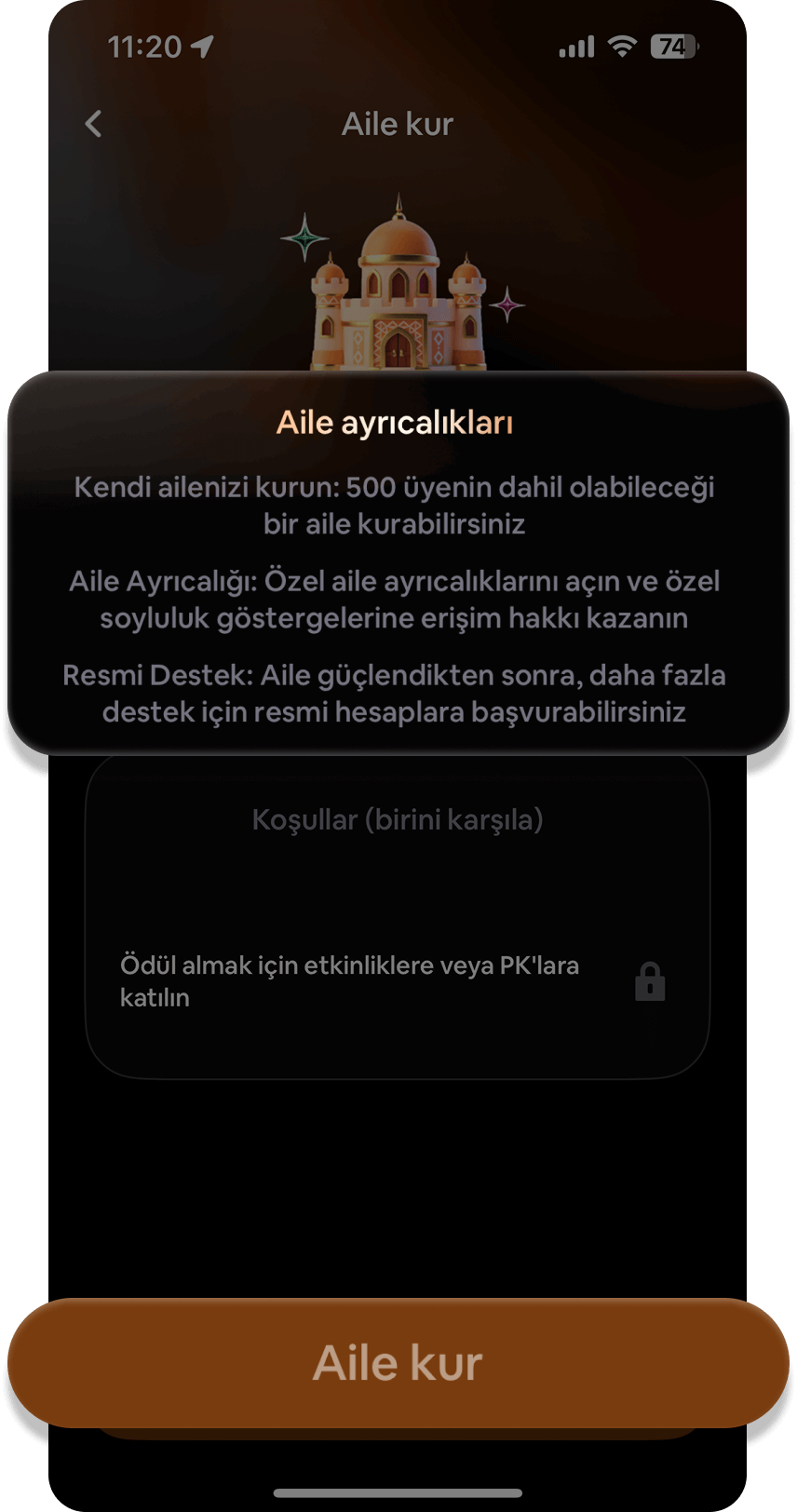Tap the Aile kur button
The width and height of the screenshot is (797, 1512).
(398, 1362)
